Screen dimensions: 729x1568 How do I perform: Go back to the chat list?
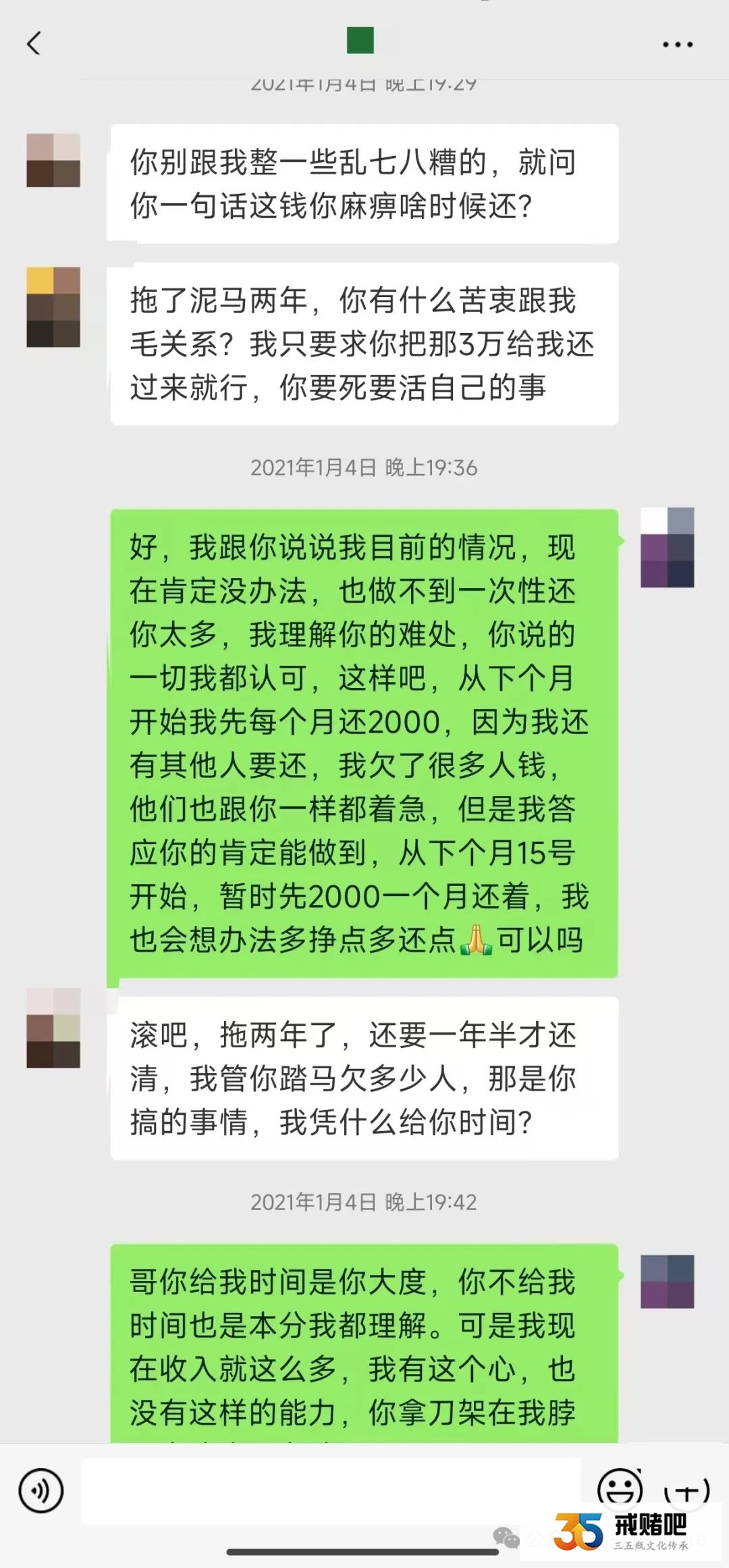point(34,44)
